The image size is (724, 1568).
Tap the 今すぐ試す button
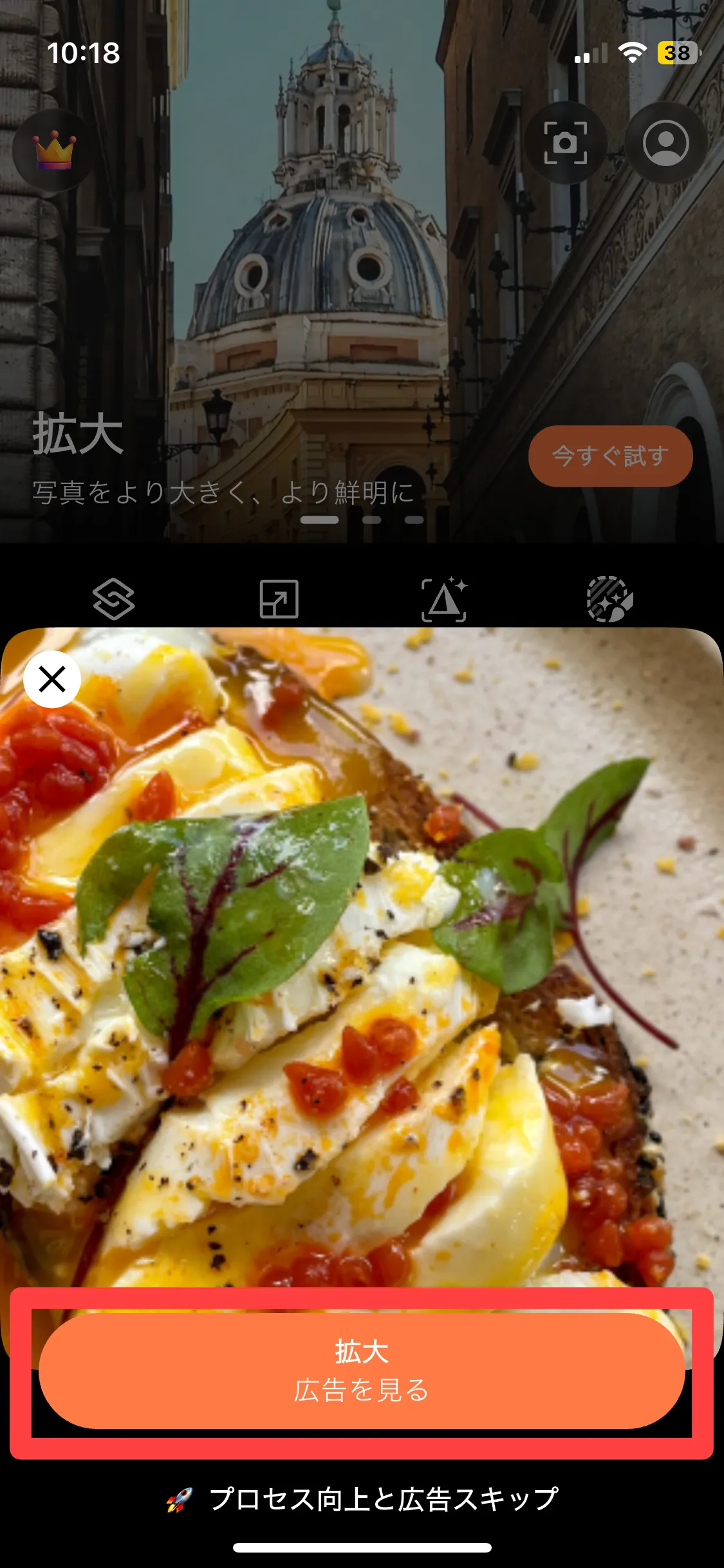610,456
